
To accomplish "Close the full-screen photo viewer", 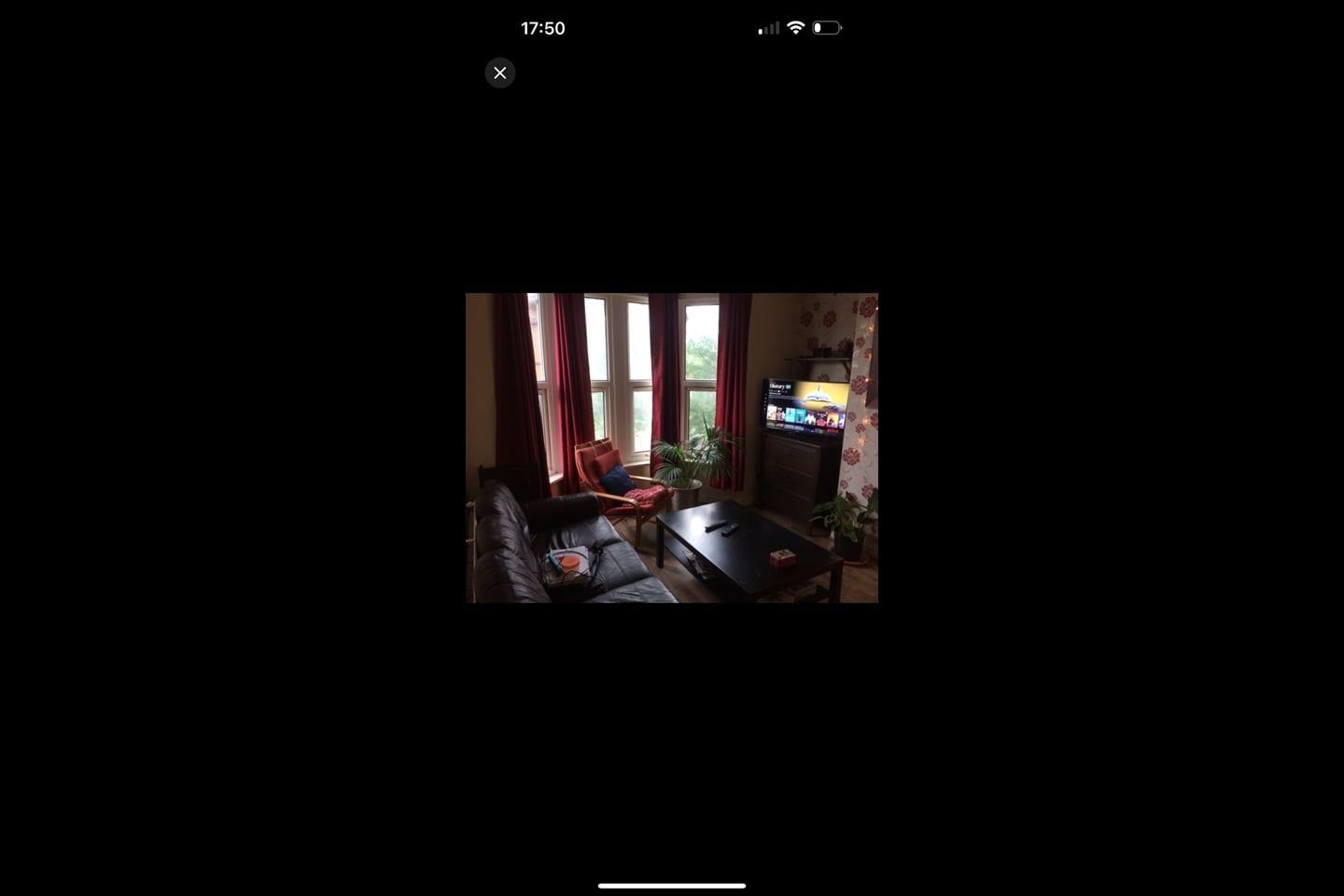I will (x=500, y=73).
